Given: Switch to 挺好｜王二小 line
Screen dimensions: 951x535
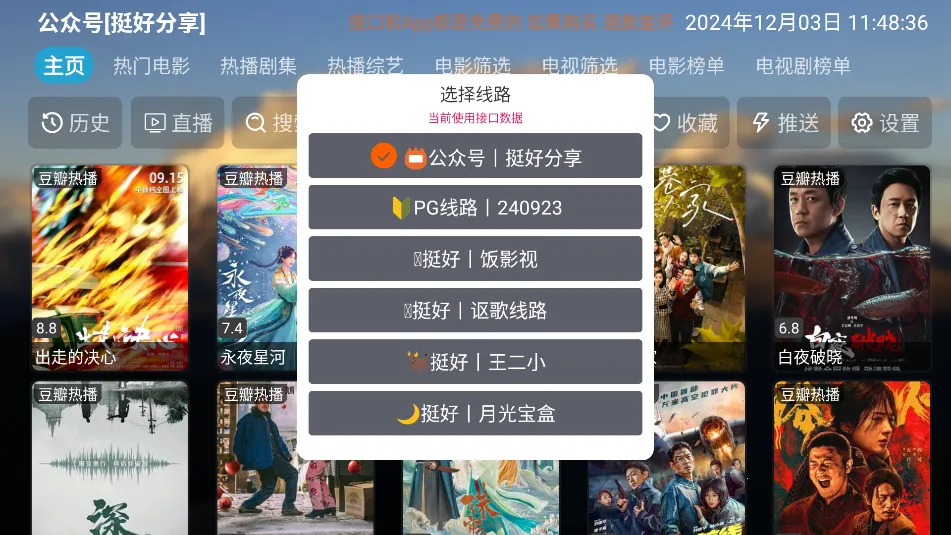Looking at the screenshot, I should click(x=475, y=361).
